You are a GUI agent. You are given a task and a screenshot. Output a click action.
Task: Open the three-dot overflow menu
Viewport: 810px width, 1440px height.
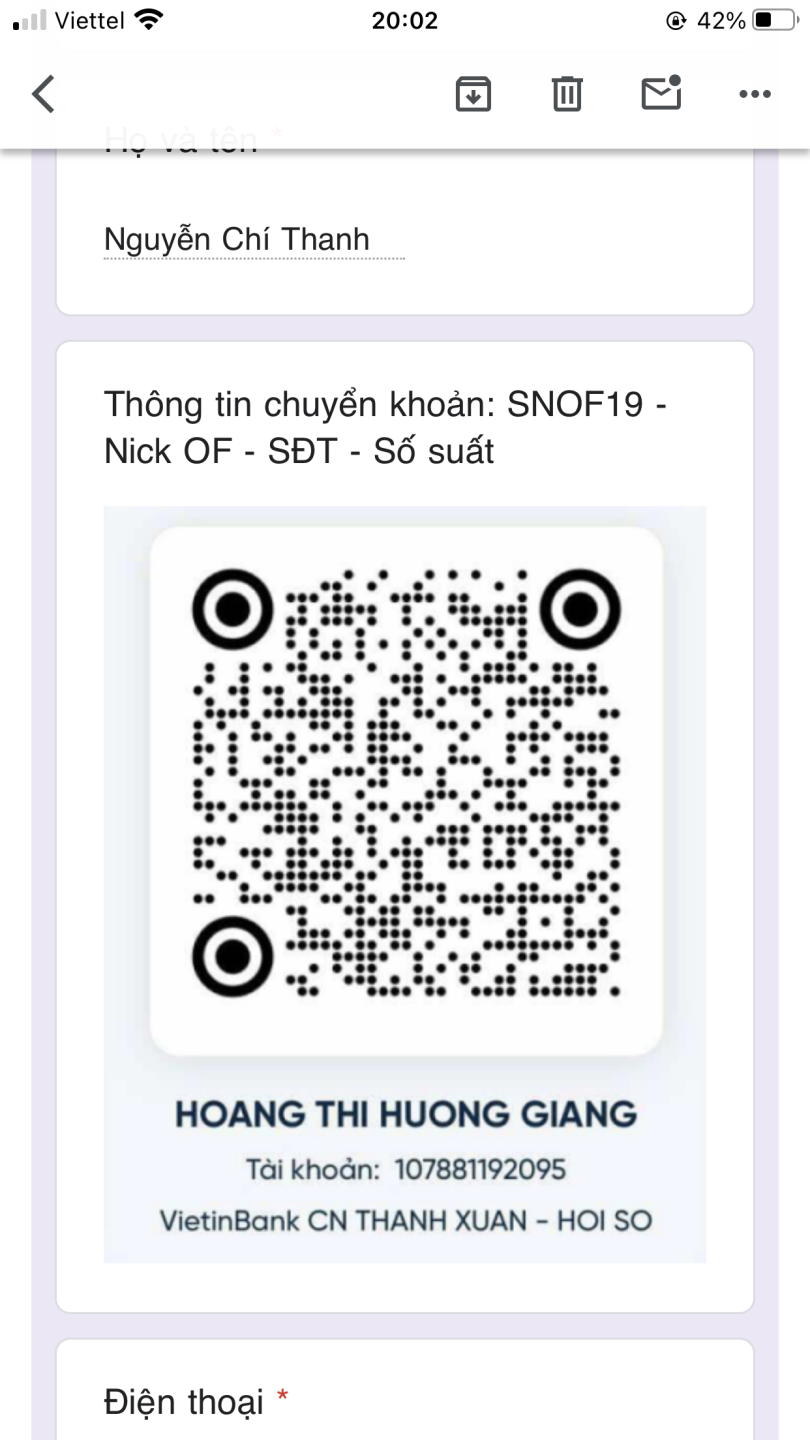[x=755, y=94]
